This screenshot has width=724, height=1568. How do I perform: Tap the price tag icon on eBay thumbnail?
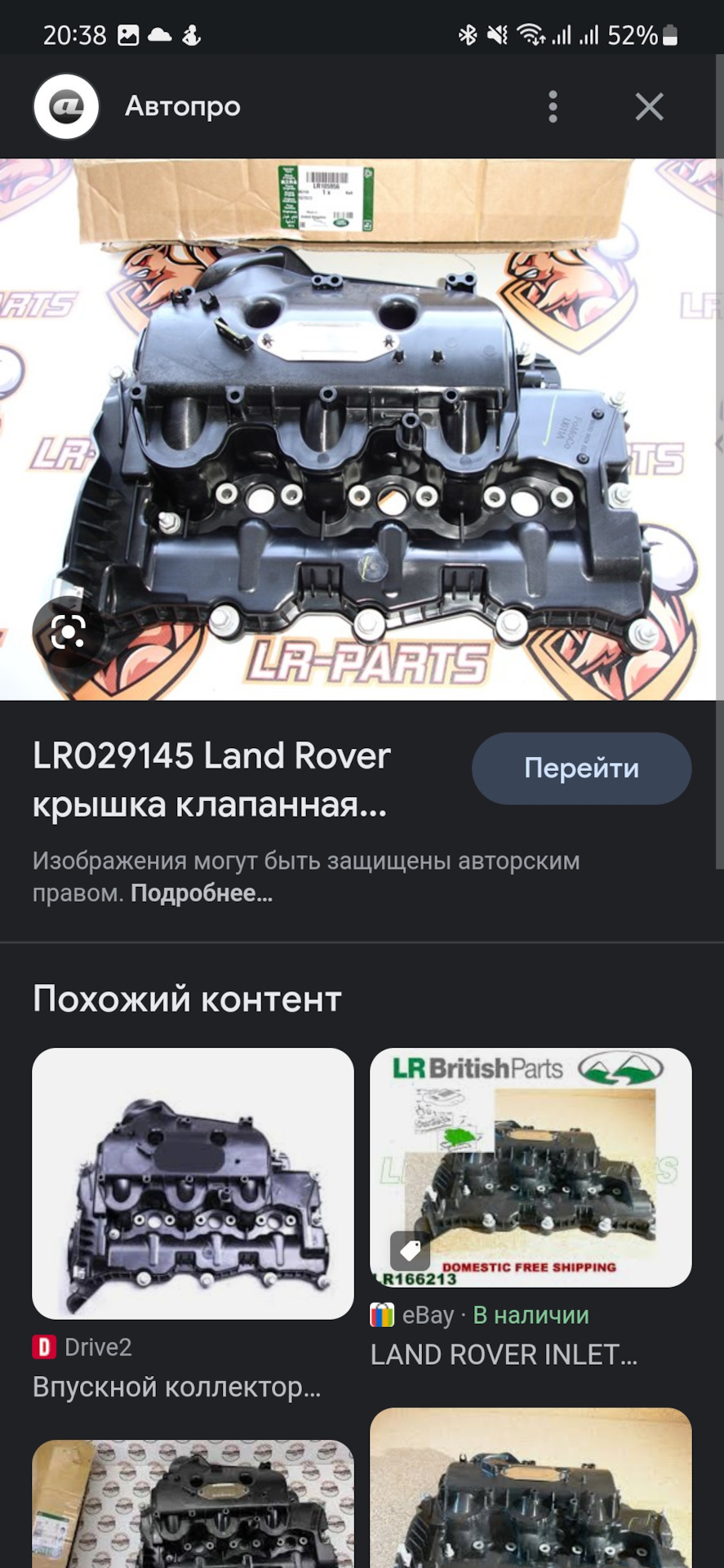pyautogui.click(x=412, y=1249)
